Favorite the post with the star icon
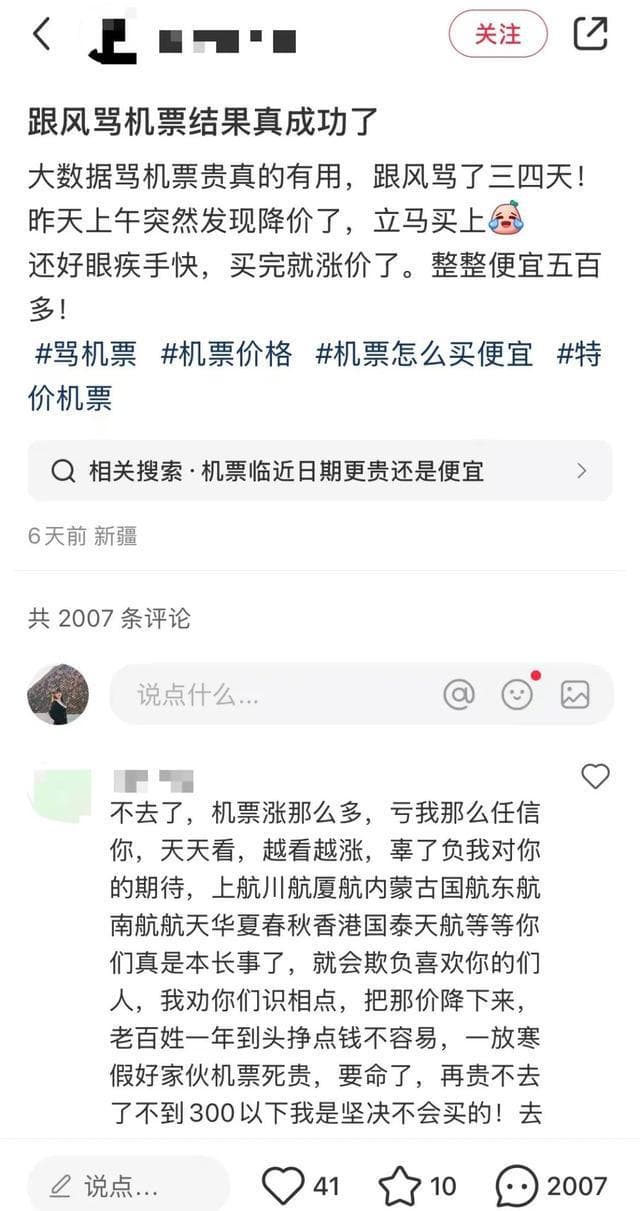 coord(399,1186)
